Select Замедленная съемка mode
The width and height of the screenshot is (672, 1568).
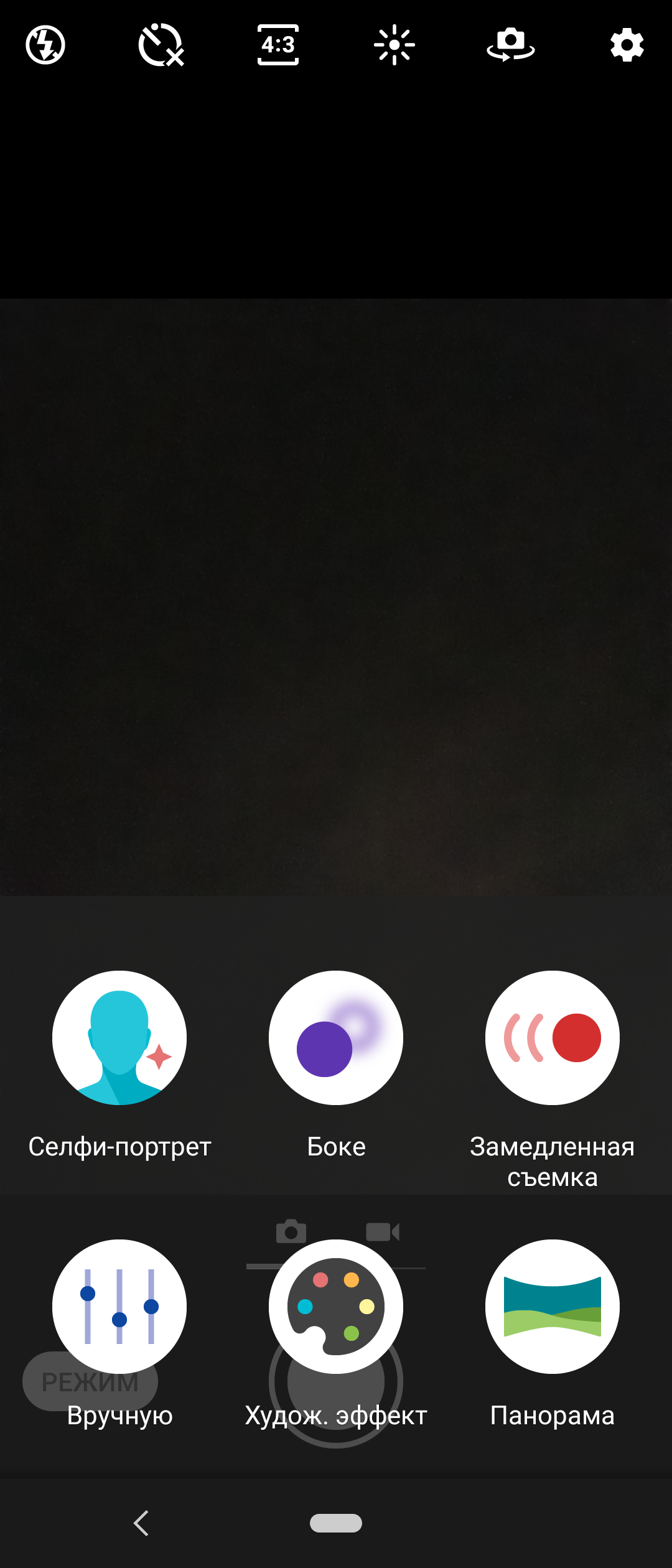tap(553, 1038)
